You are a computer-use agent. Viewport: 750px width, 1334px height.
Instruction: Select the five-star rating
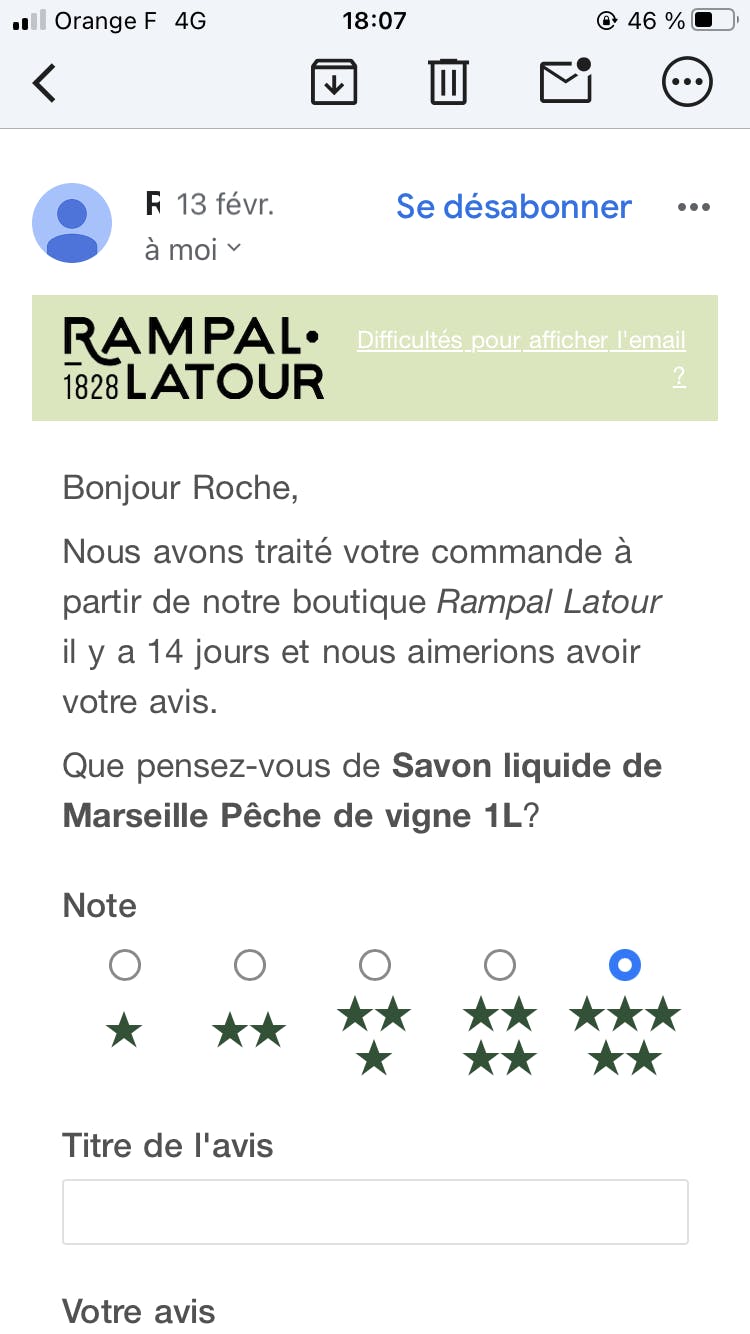point(625,965)
